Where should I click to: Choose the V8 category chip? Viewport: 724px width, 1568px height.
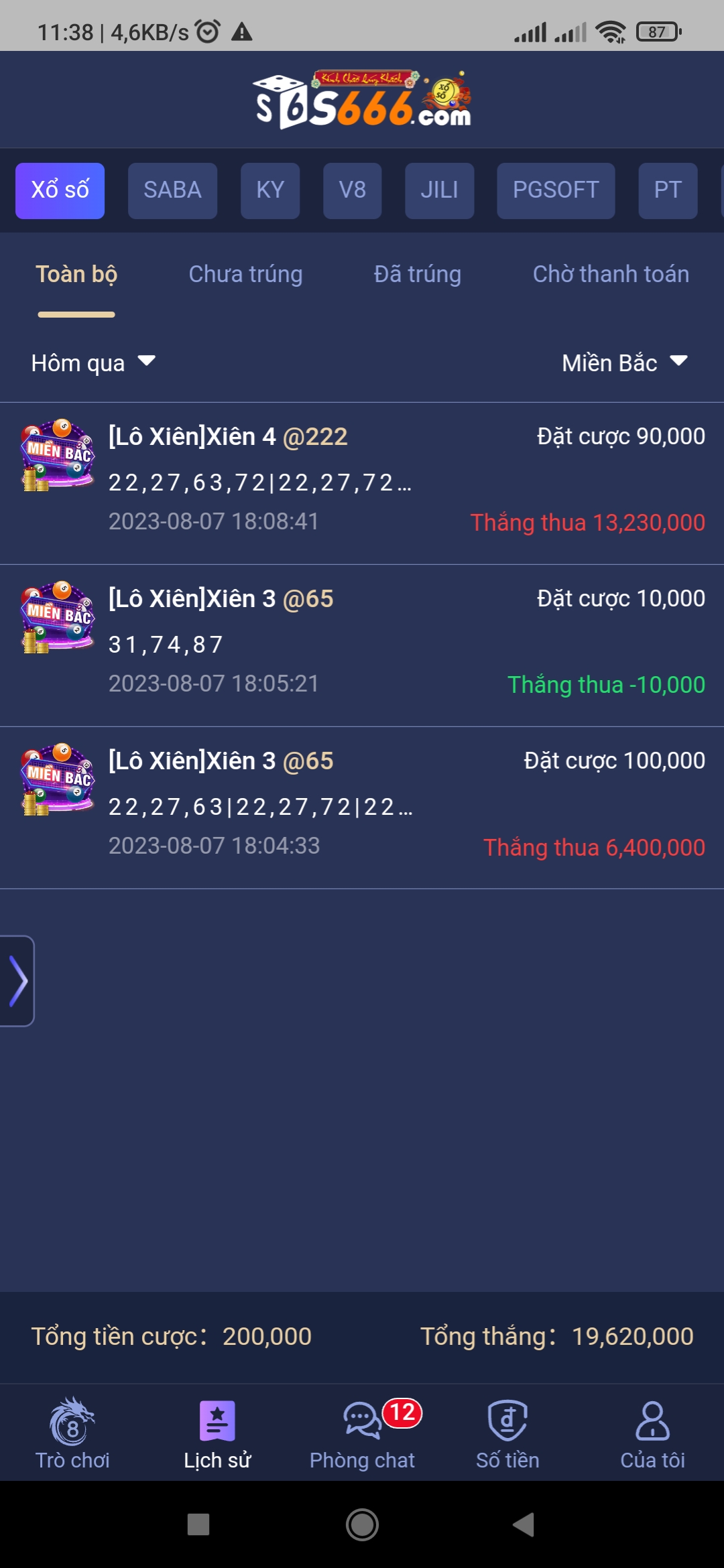coord(353,190)
